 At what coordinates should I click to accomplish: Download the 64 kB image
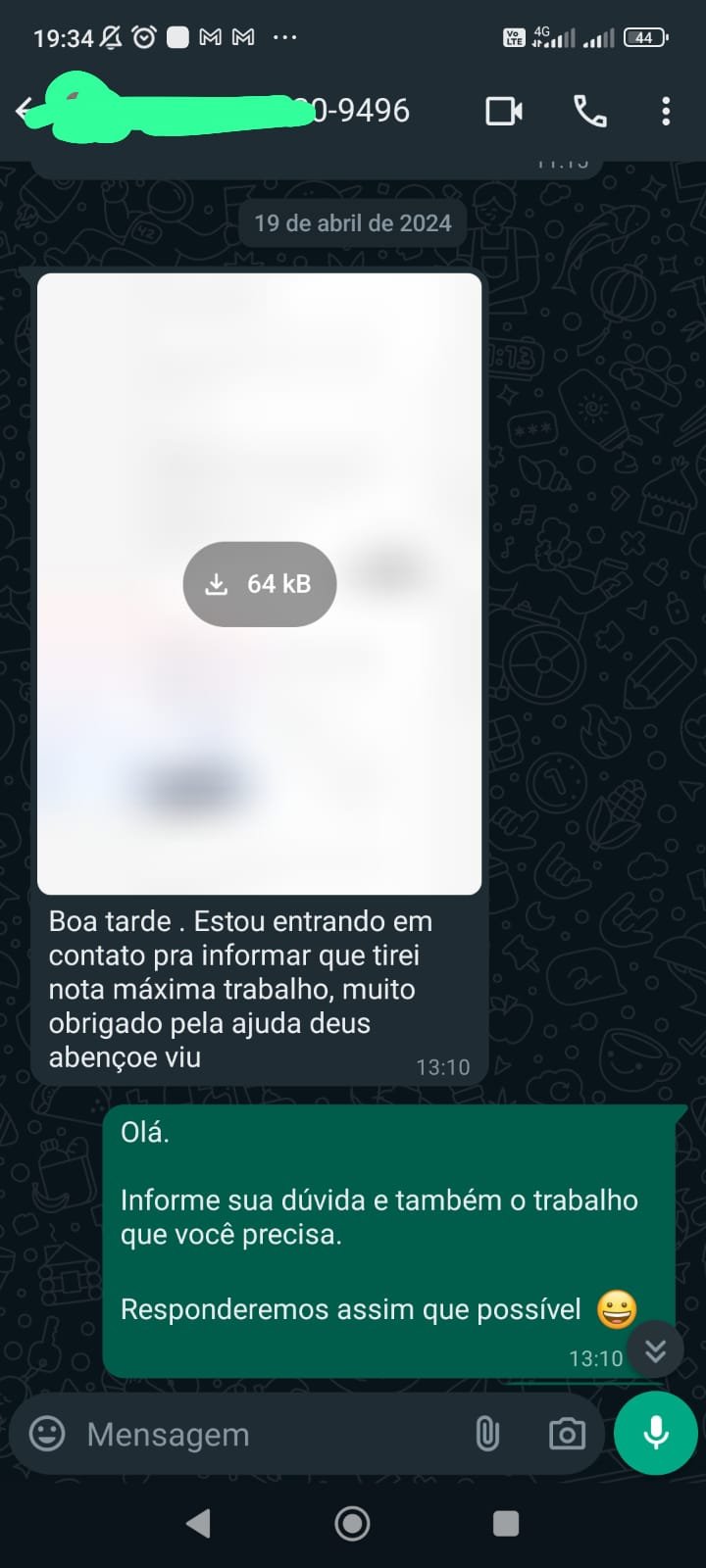pyautogui.click(x=260, y=584)
